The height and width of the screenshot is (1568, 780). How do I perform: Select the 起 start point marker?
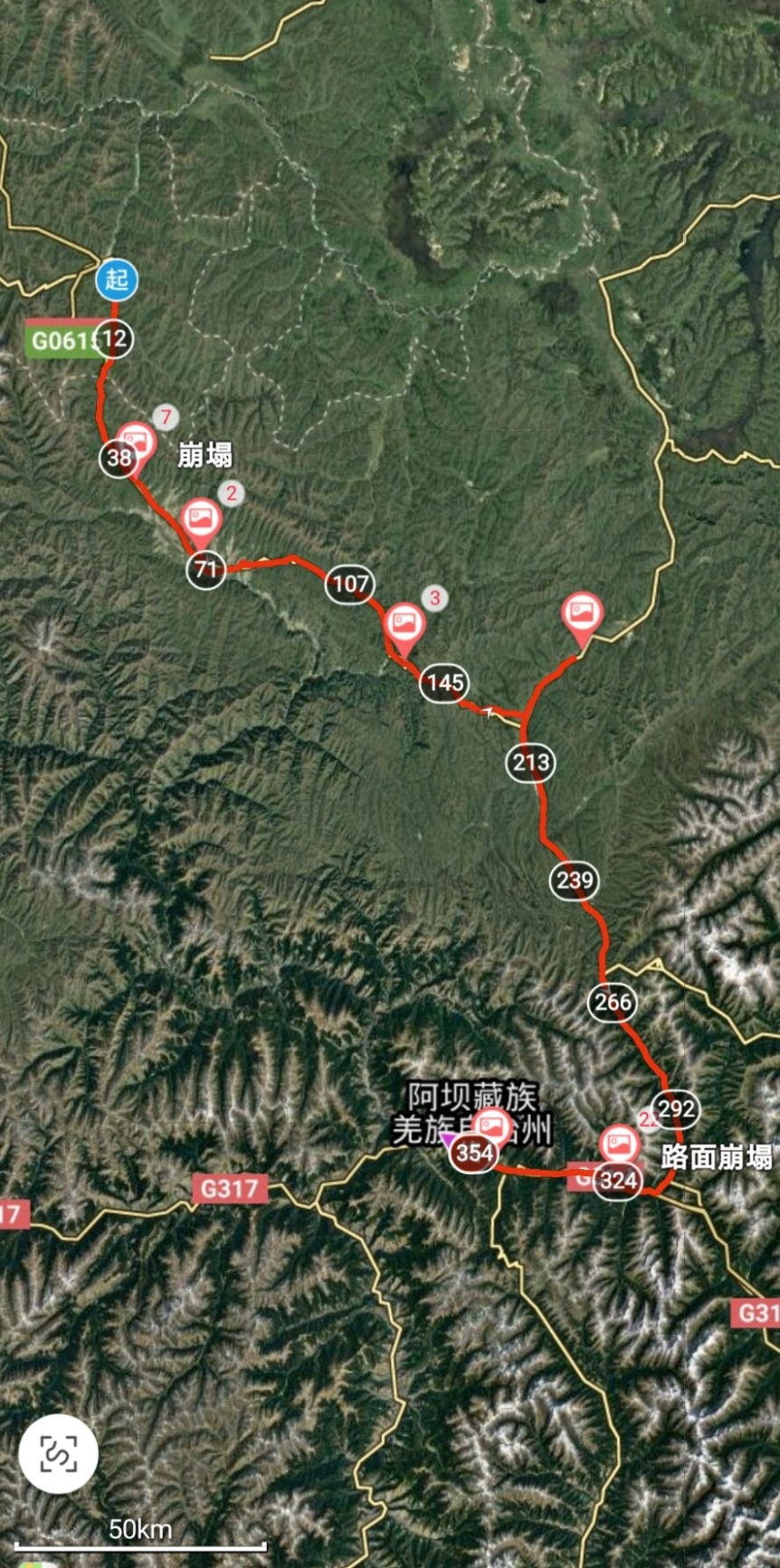click(x=117, y=280)
